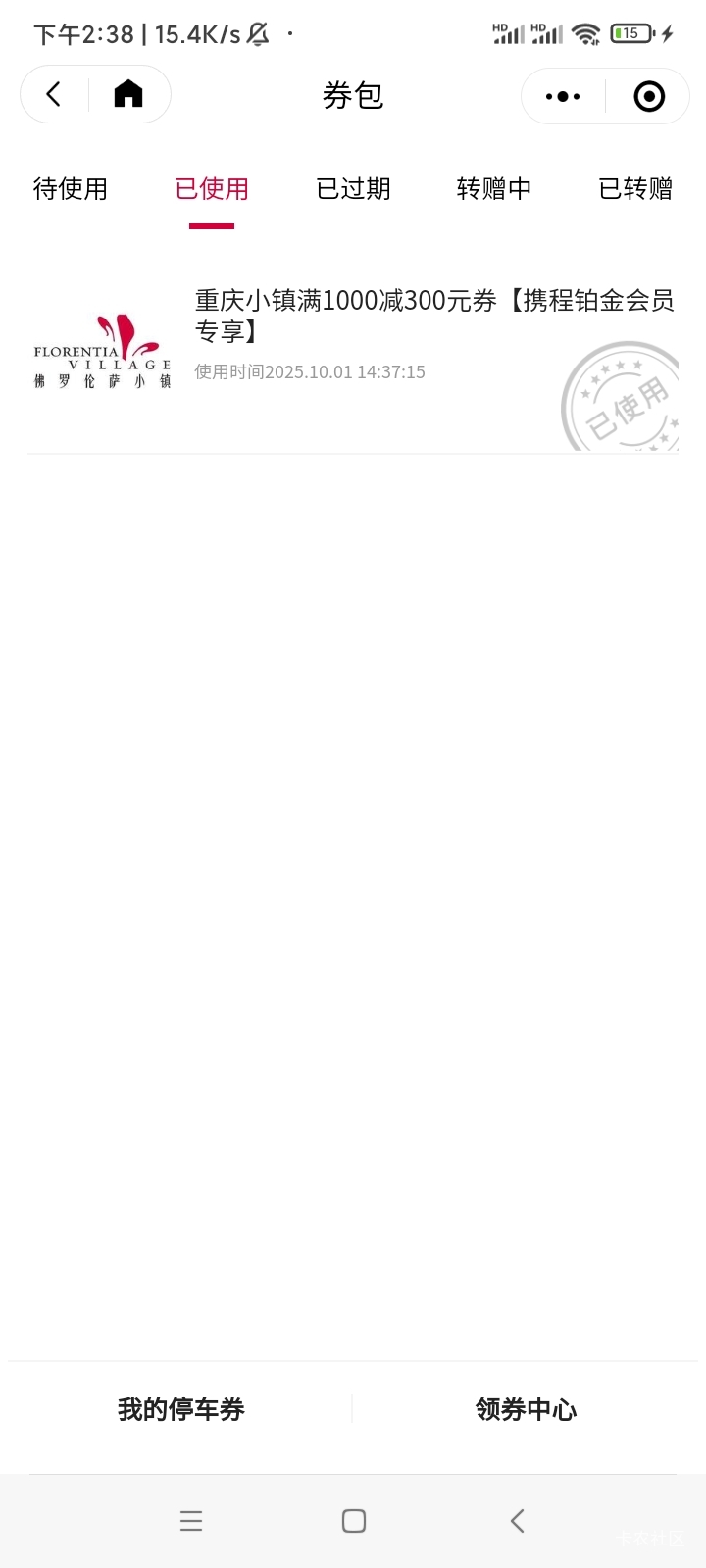Switch to the 待使用 tab

[71, 188]
